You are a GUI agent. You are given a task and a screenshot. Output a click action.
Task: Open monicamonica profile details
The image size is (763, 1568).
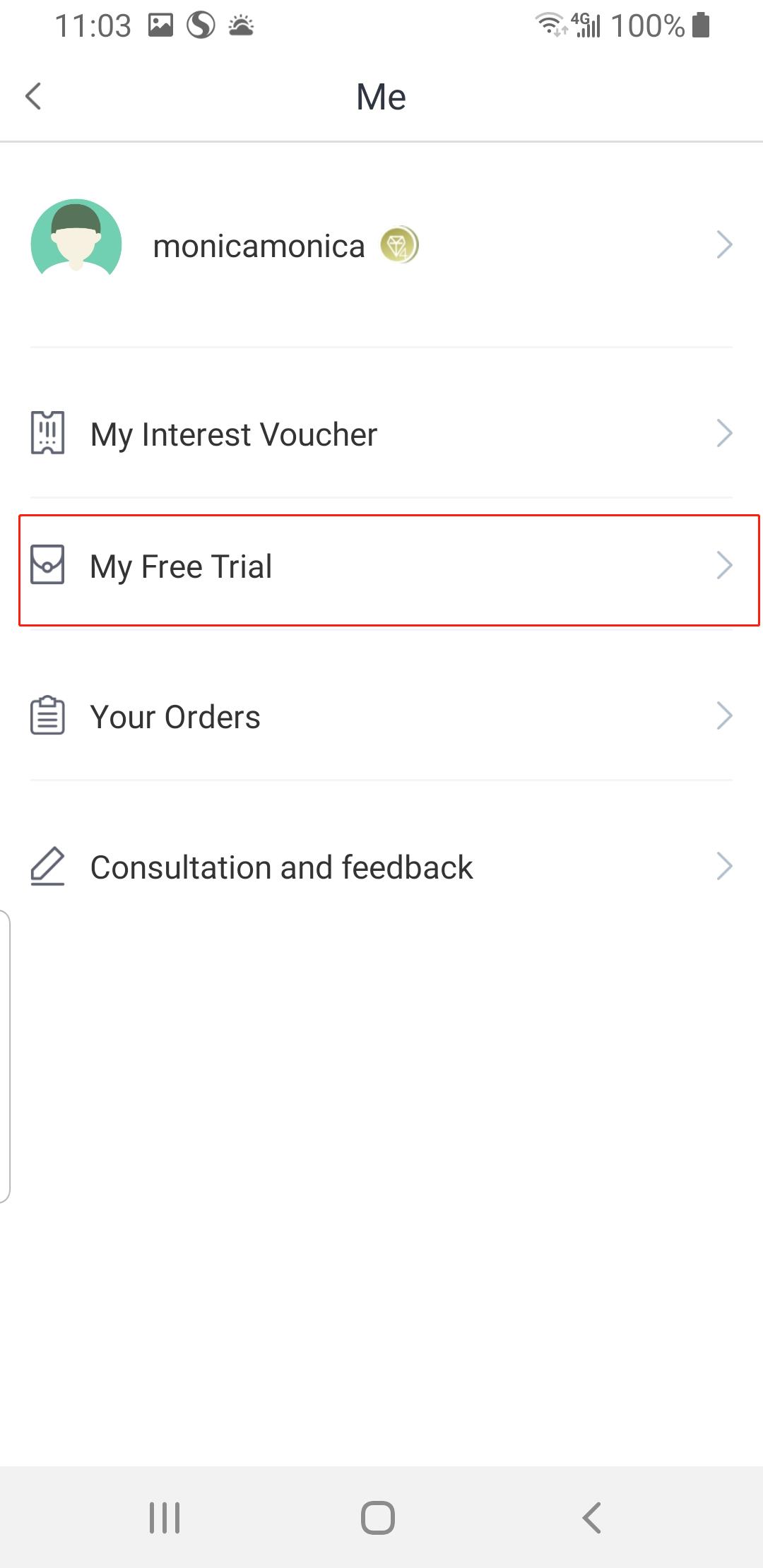tap(381, 246)
